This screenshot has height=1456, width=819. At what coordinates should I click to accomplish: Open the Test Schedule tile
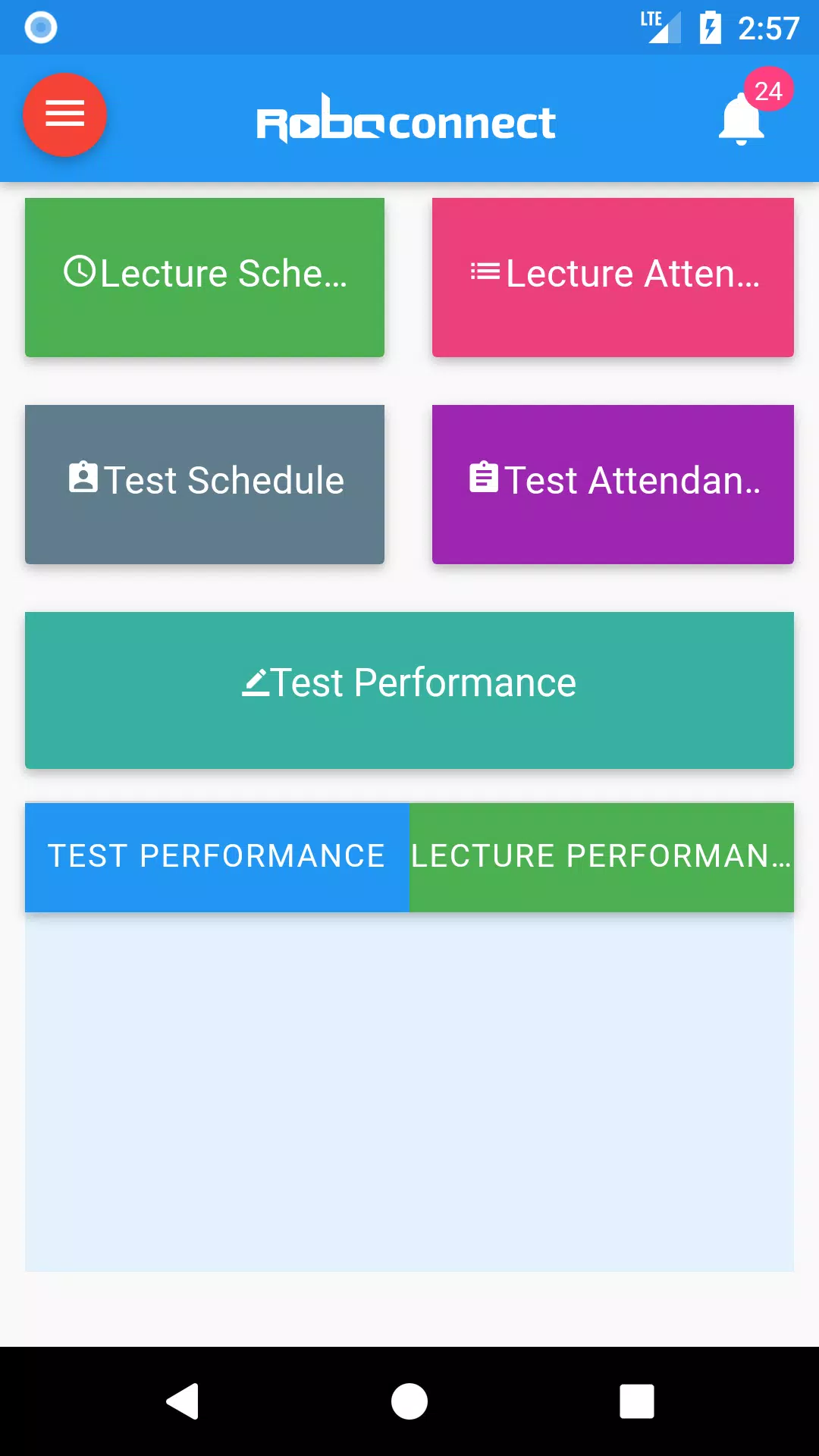coord(205,485)
